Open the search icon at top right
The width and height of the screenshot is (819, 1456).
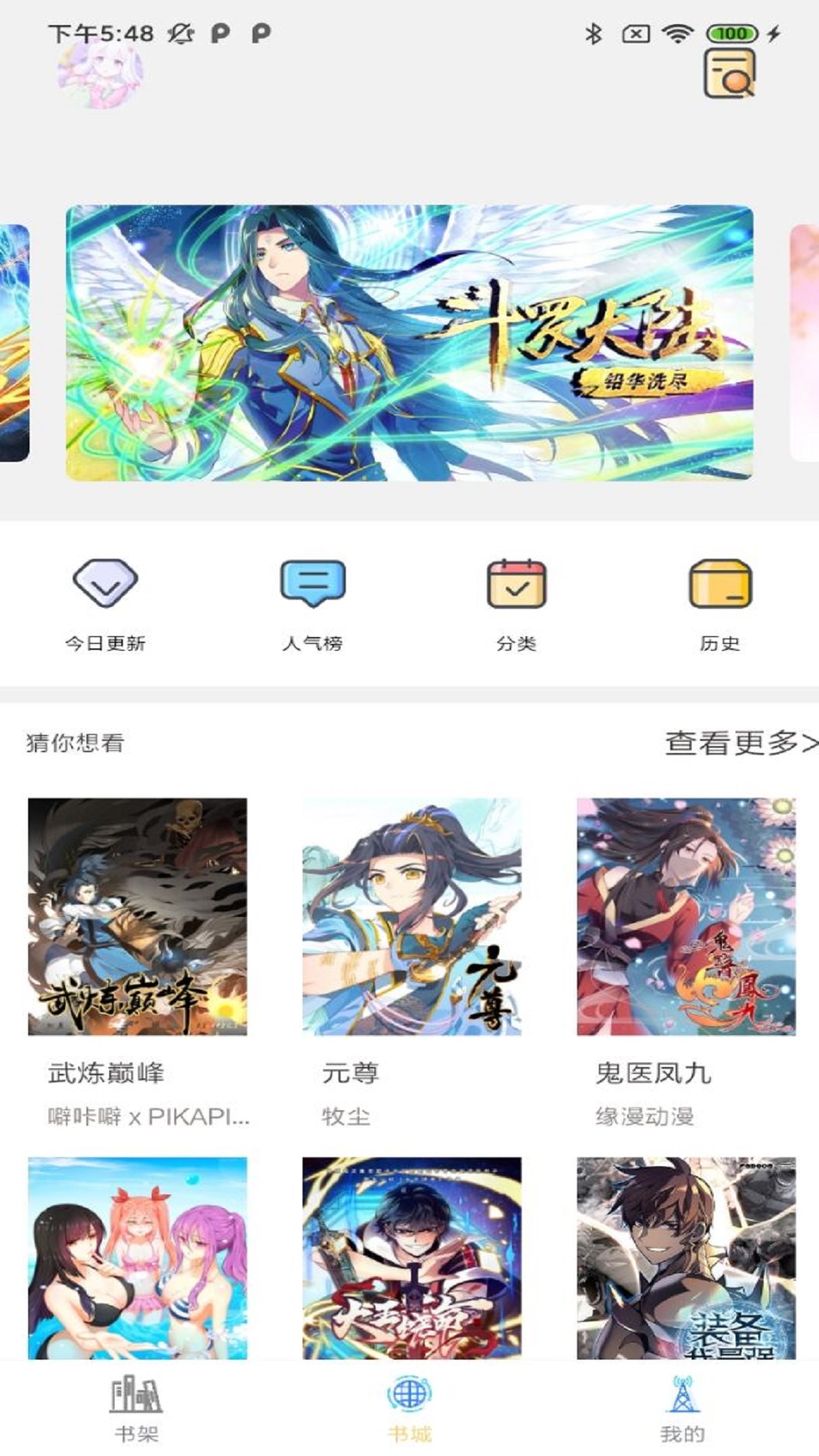coord(729,74)
